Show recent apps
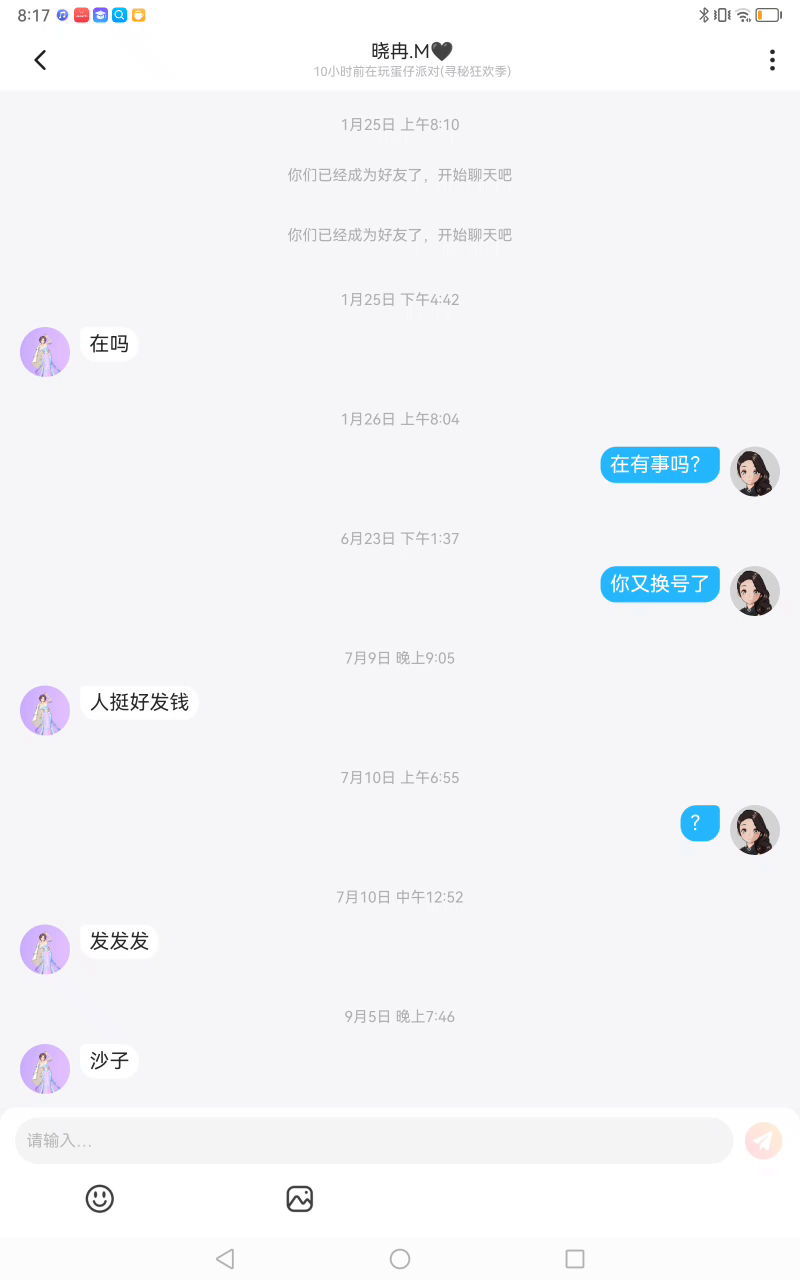Image resolution: width=800 pixels, height=1280 pixels. (575, 1259)
